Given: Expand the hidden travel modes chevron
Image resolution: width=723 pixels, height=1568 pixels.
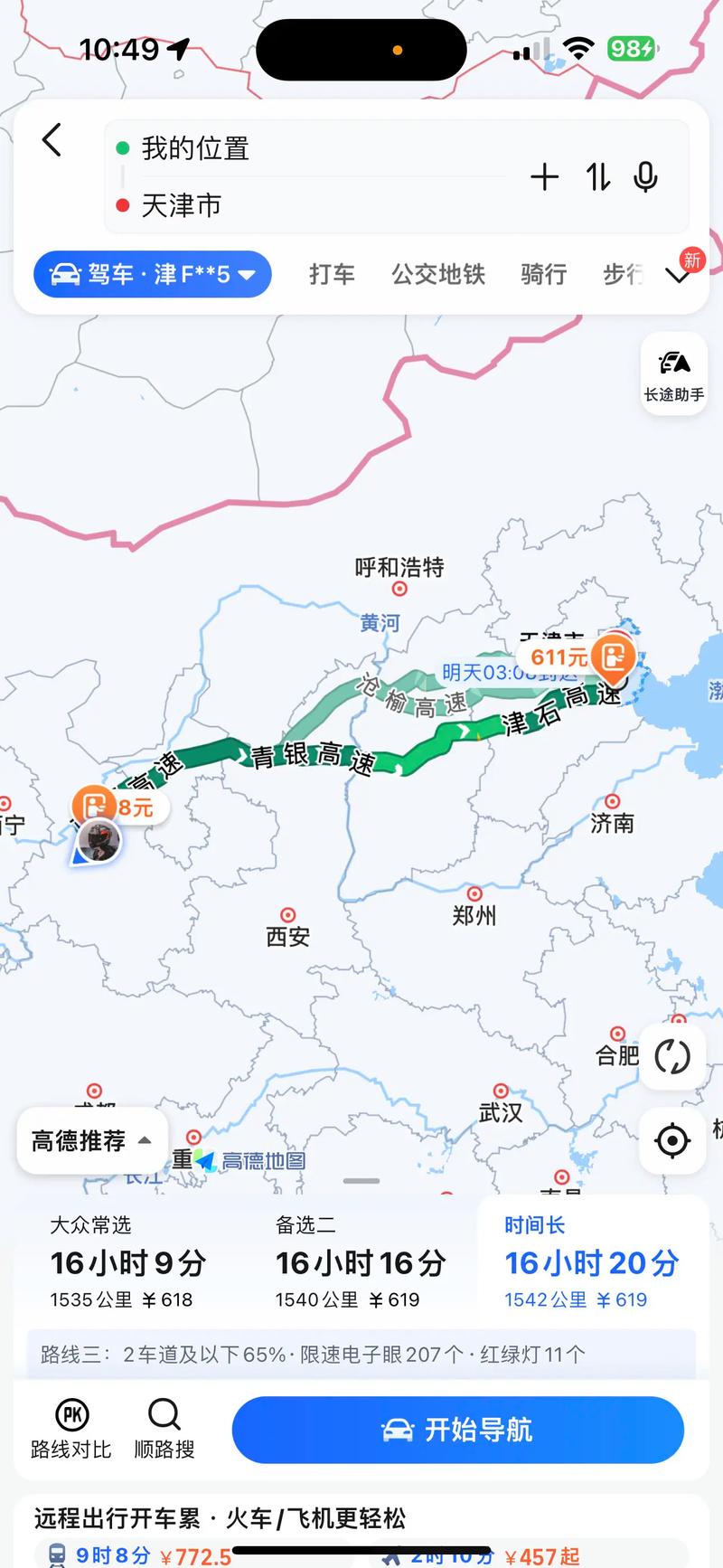Looking at the screenshot, I should [678, 277].
